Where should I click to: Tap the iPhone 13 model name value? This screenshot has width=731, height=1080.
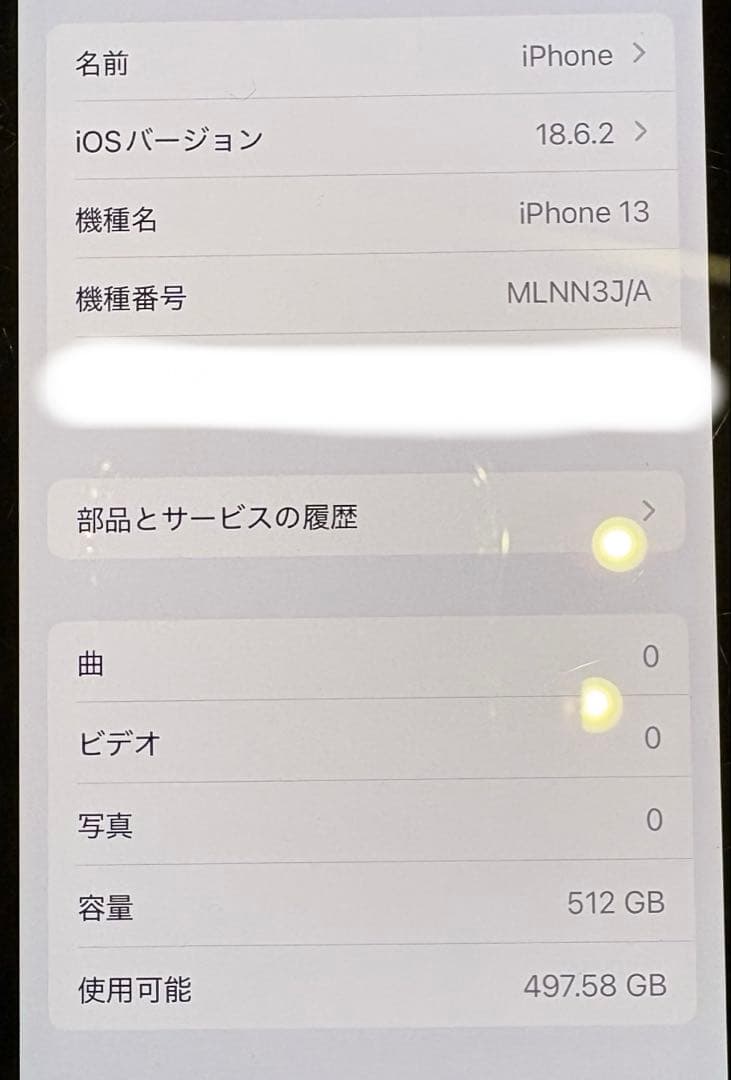tap(585, 212)
